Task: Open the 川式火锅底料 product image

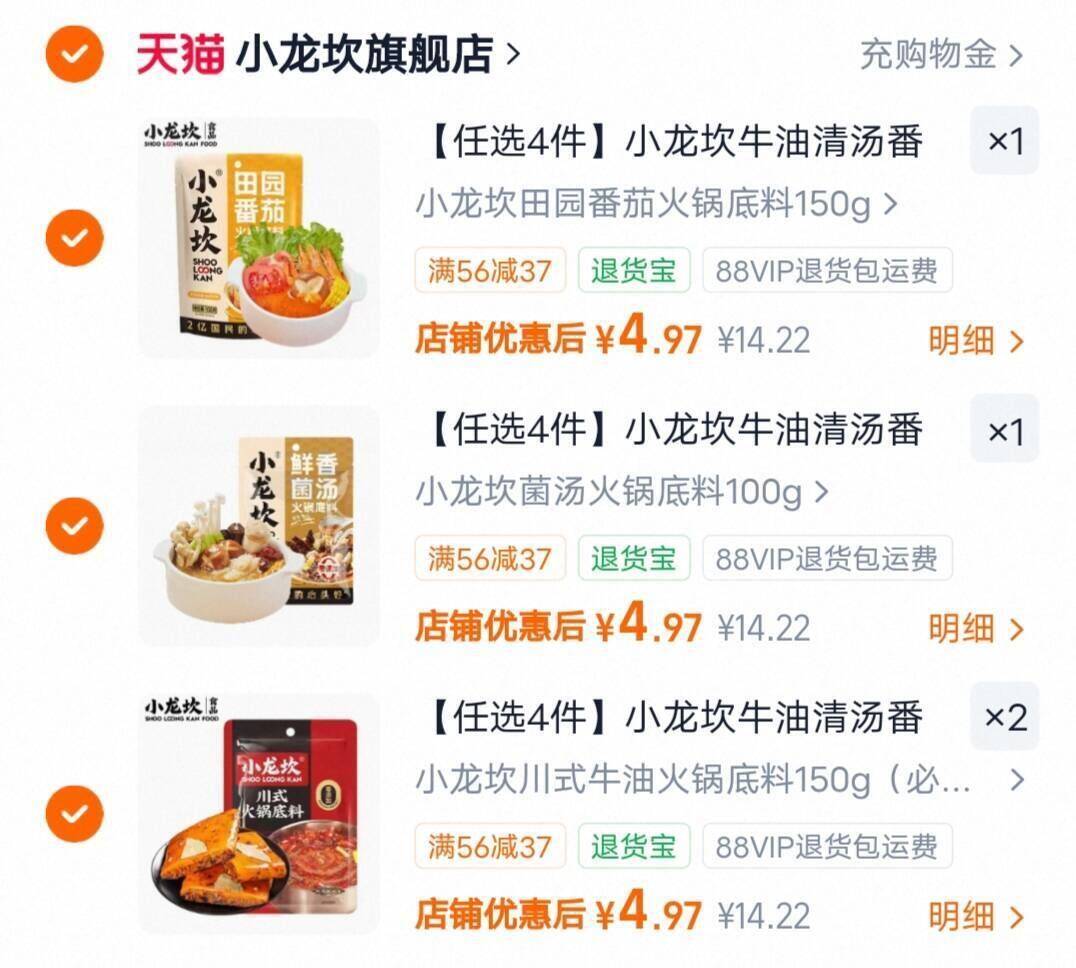Action: (259, 814)
